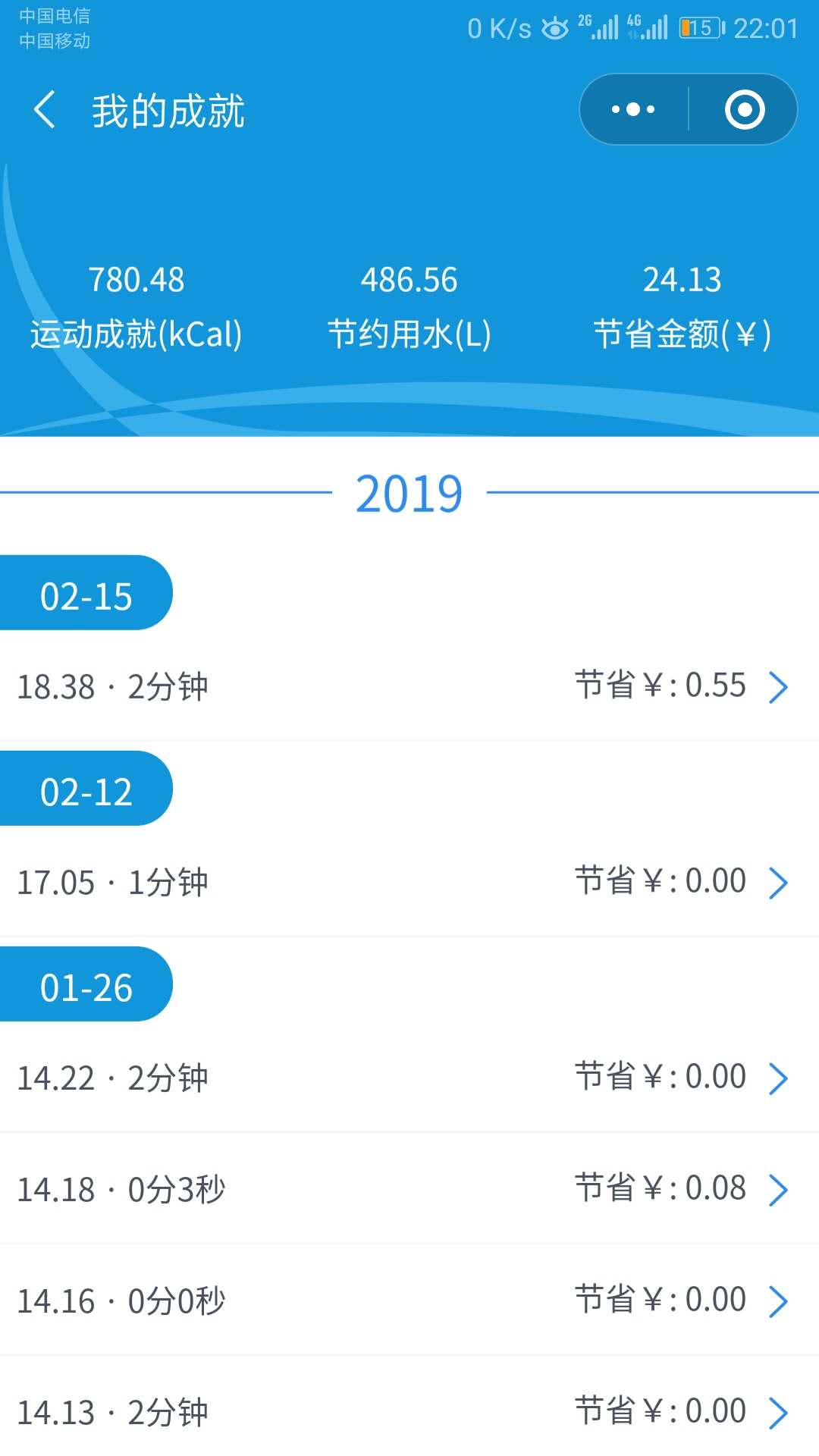The image size is (819, 1456).
Task: Open the mini program three-dot menu
Action: click(x=633, y=109)
